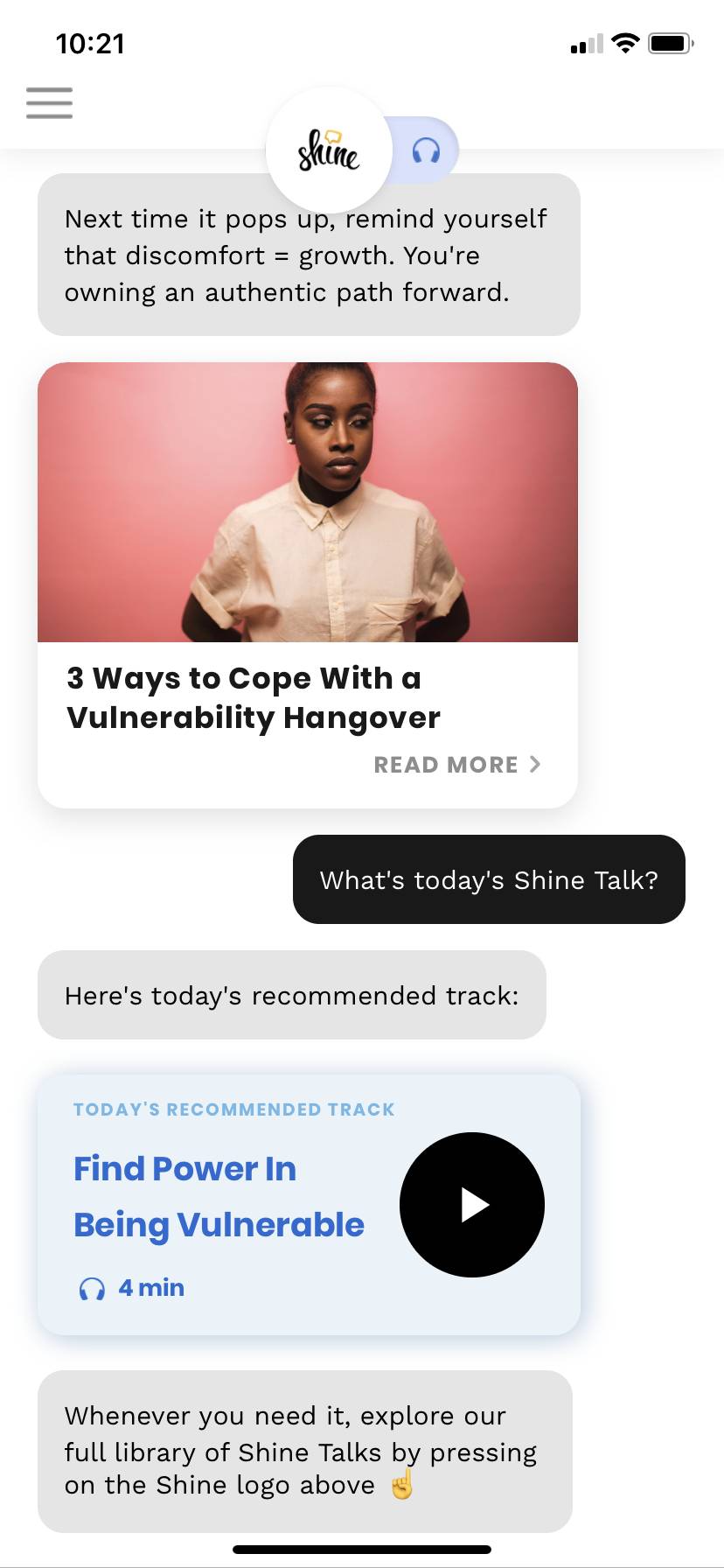
Task: Open the hamburger drawer menu
Action: point(49,102)
